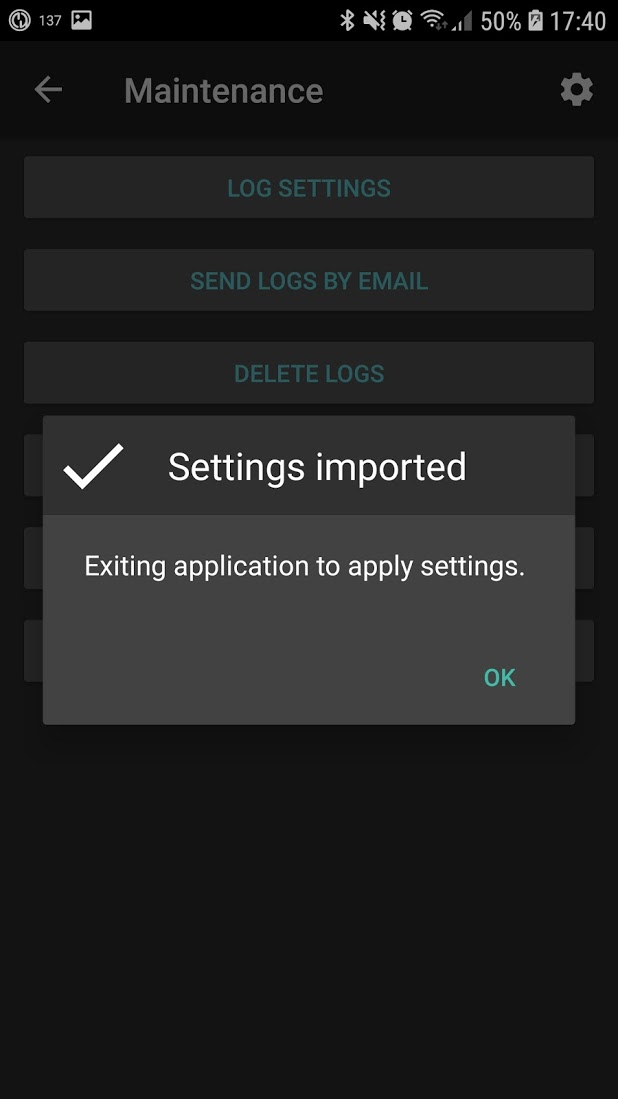
Task: Open the settings gear icon
Action: tap(577, 90)
